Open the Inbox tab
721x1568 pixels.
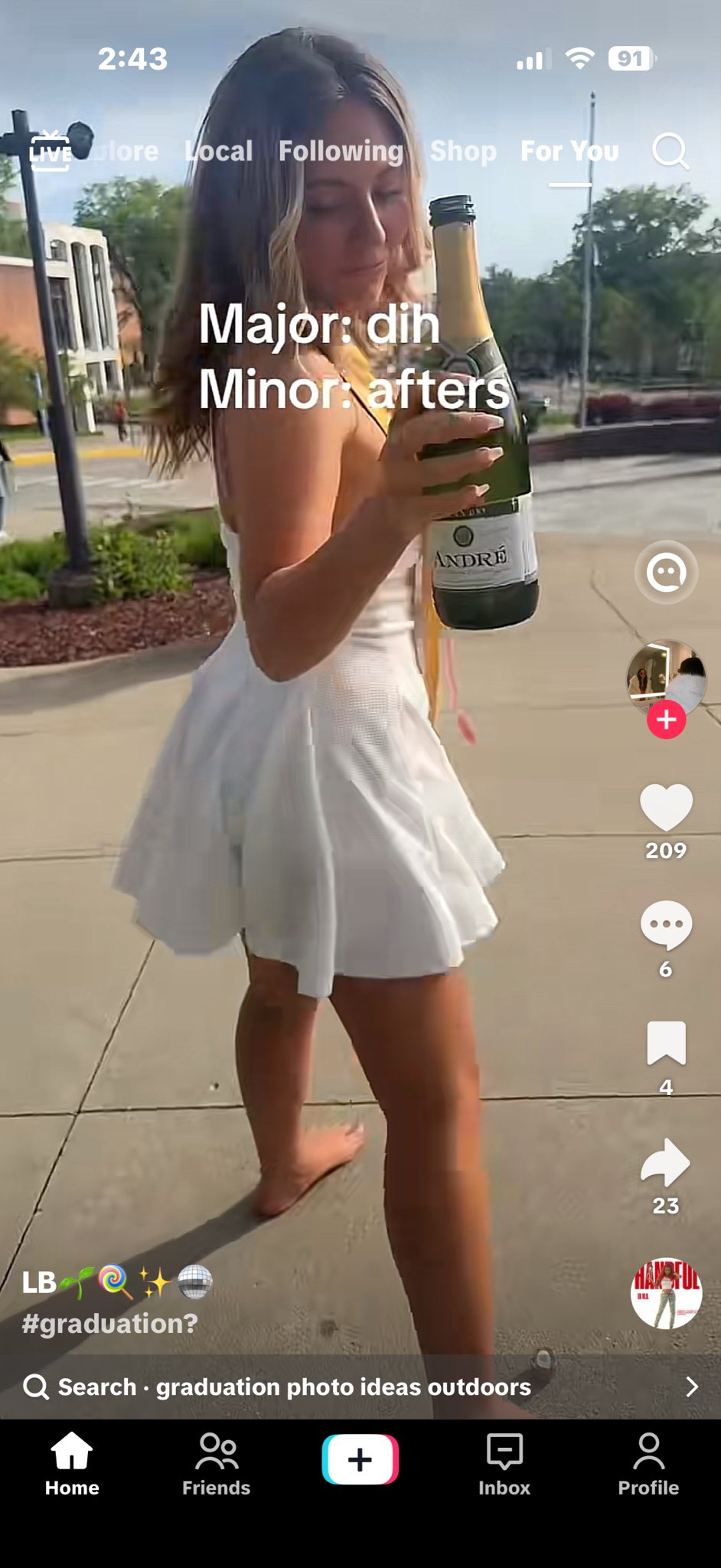[x=504, y=1465]
